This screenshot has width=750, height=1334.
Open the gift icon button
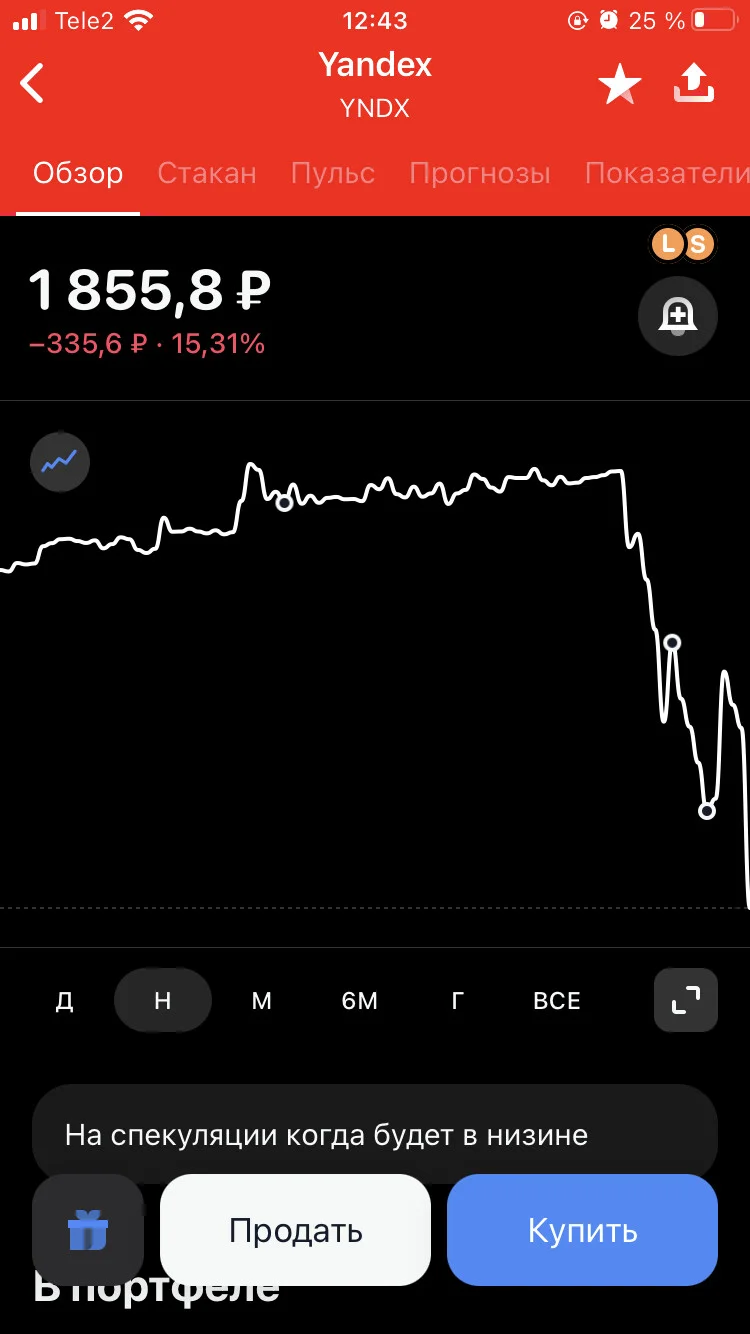click(88, 1230)
